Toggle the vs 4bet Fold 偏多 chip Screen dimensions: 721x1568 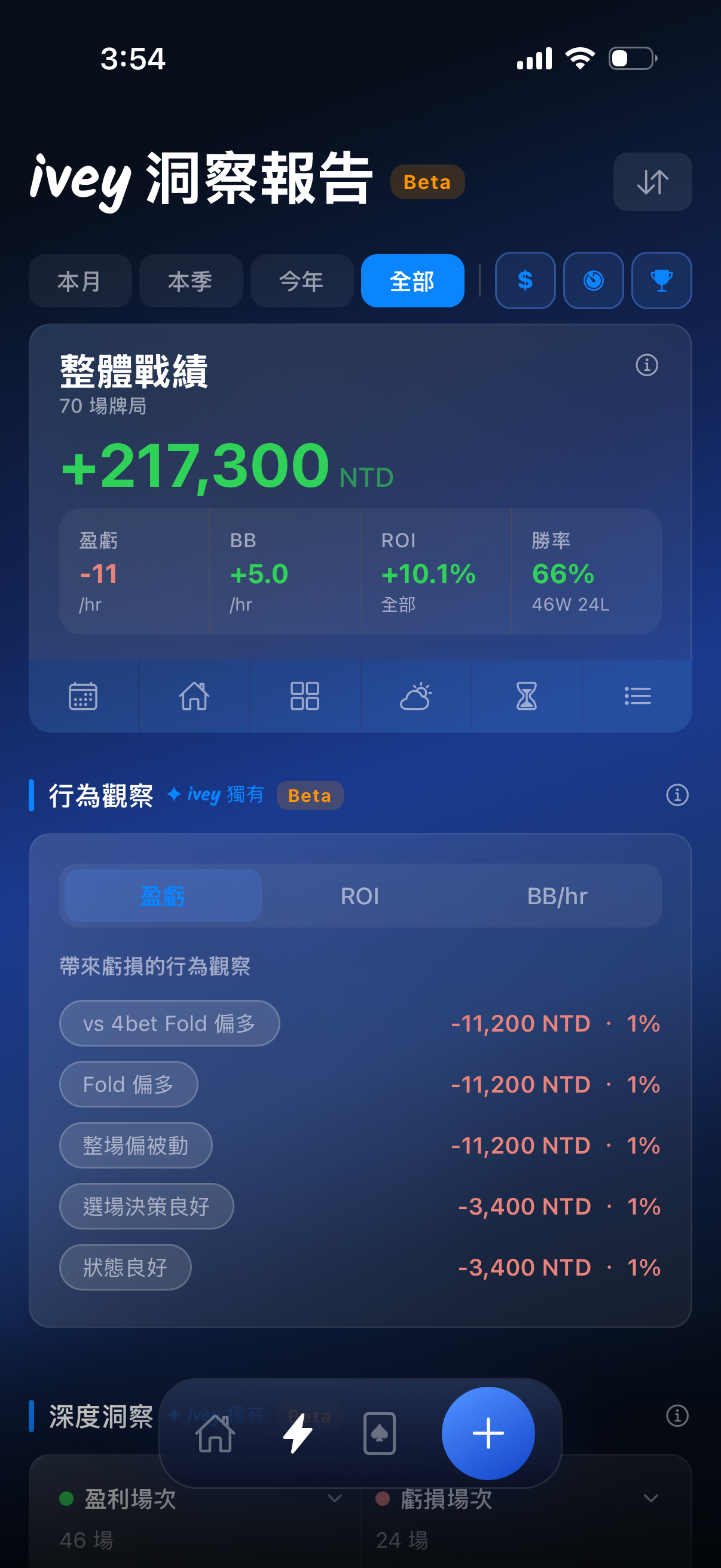click(169, 1023)
